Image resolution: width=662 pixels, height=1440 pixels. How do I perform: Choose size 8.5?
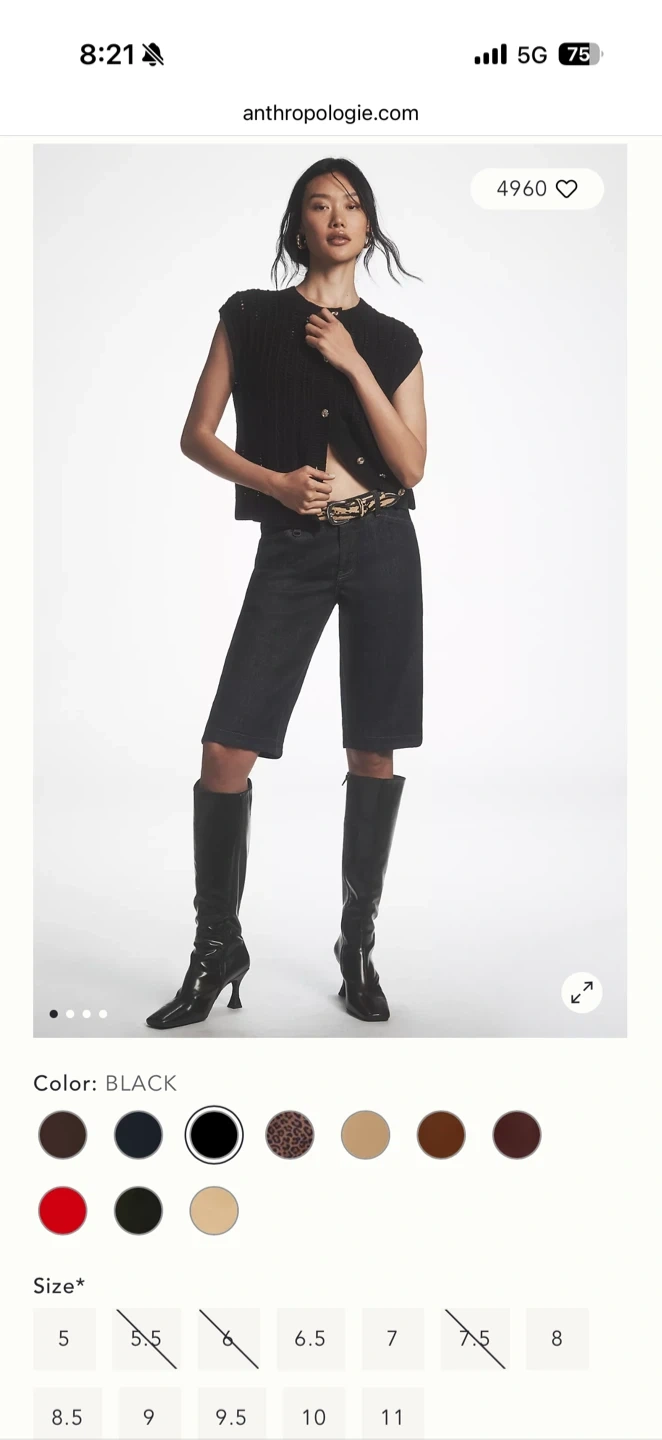67,1416
